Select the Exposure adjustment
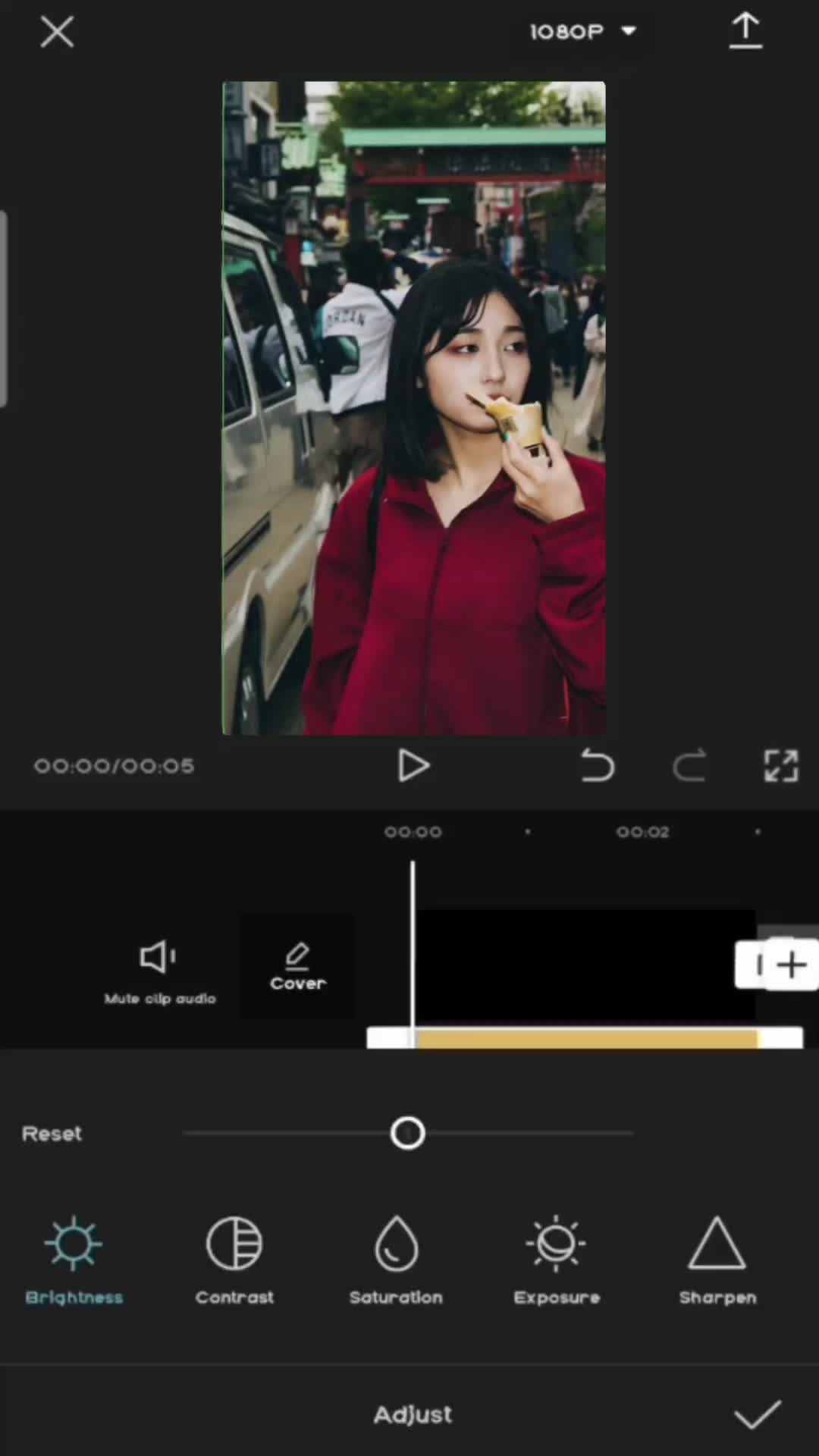 [557, 1260]
